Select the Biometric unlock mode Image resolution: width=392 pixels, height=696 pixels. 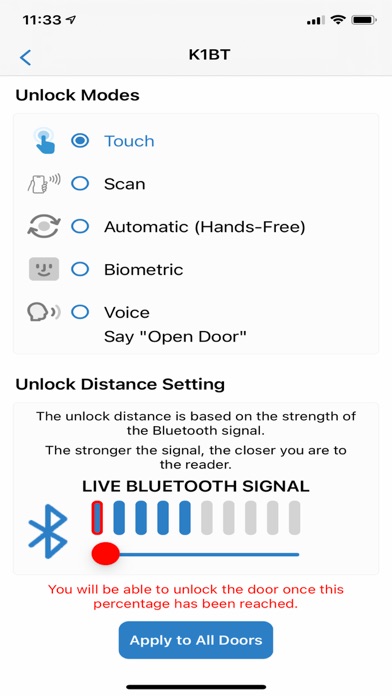(x=80, y=269)
